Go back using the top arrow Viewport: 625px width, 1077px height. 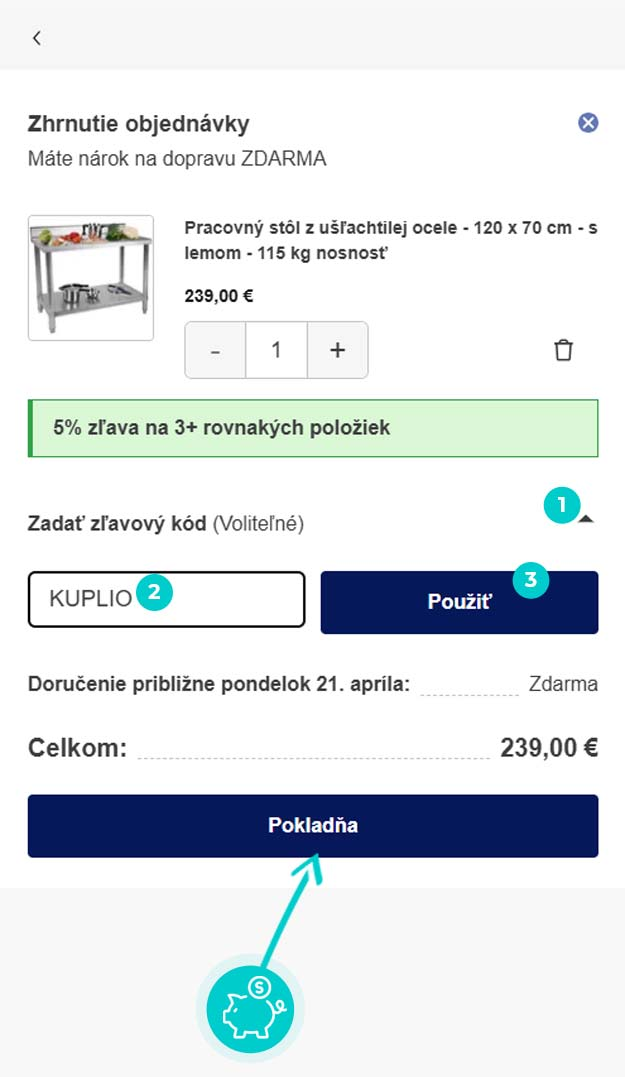pos(37,38)
